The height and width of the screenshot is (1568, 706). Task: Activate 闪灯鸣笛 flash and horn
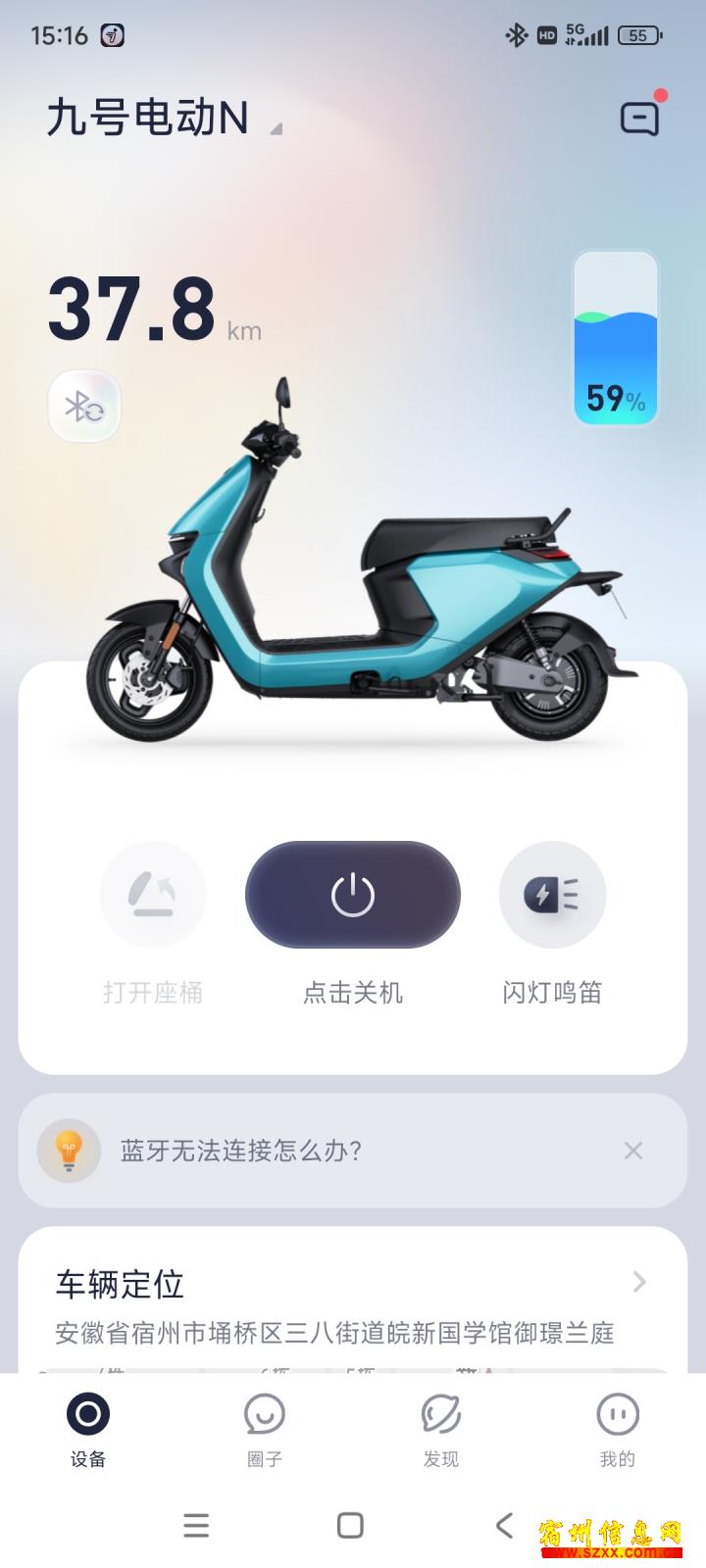552,895
